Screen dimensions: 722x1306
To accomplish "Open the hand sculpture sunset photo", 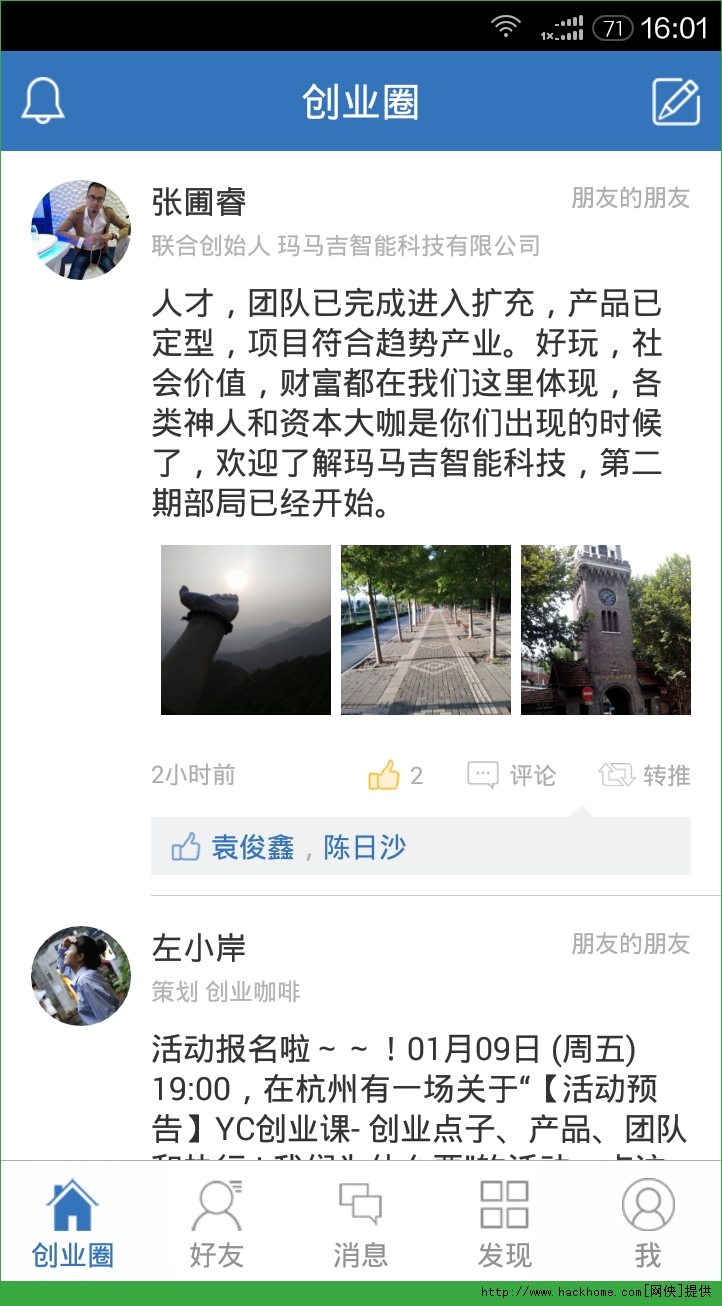I will pos(246,630).
